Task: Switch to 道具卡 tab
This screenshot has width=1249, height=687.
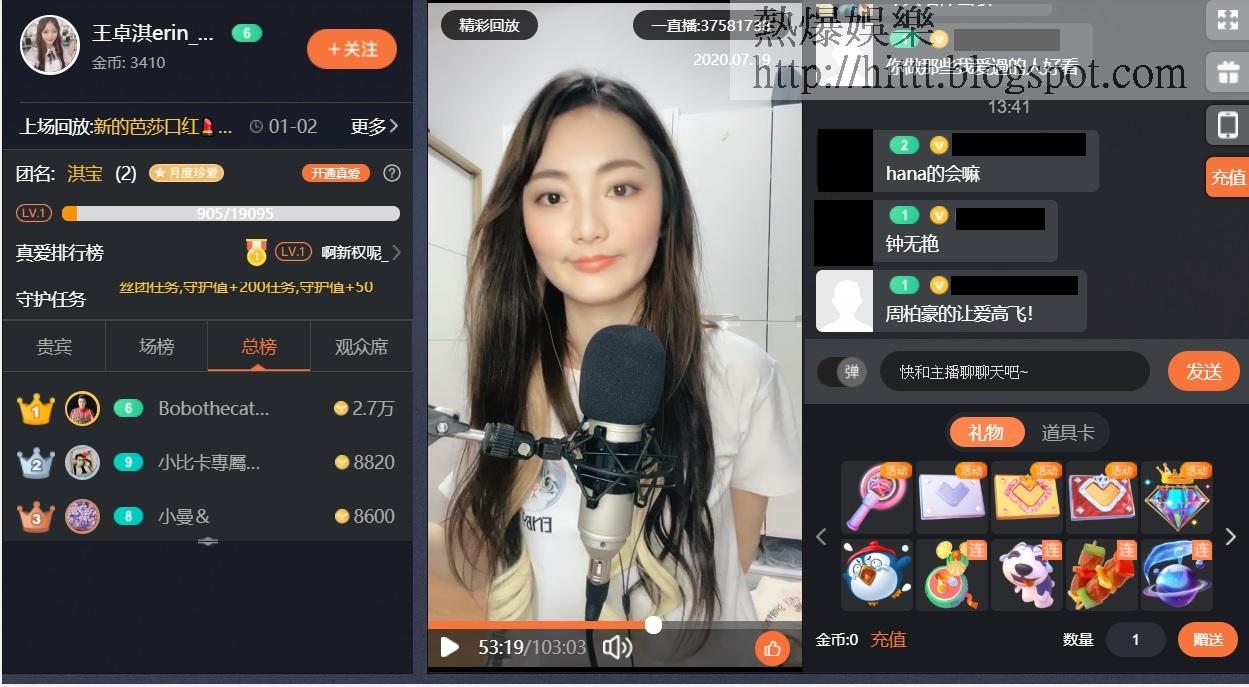Action: (1067, 432)
